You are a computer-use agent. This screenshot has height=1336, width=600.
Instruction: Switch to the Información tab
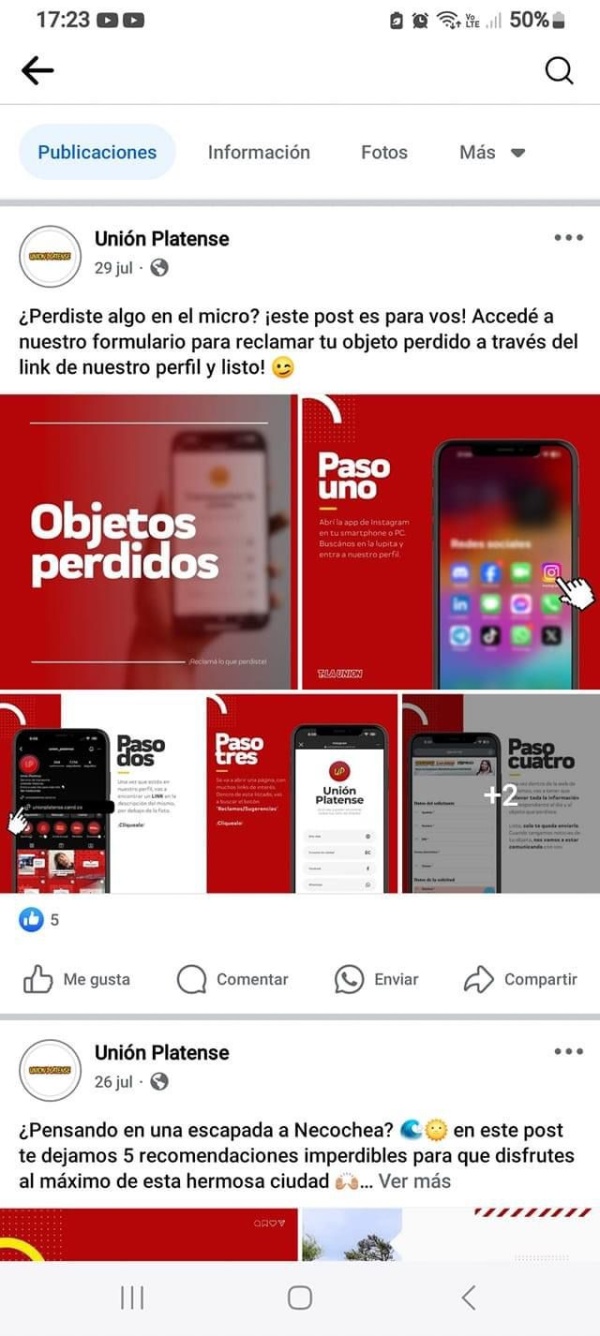258,152
